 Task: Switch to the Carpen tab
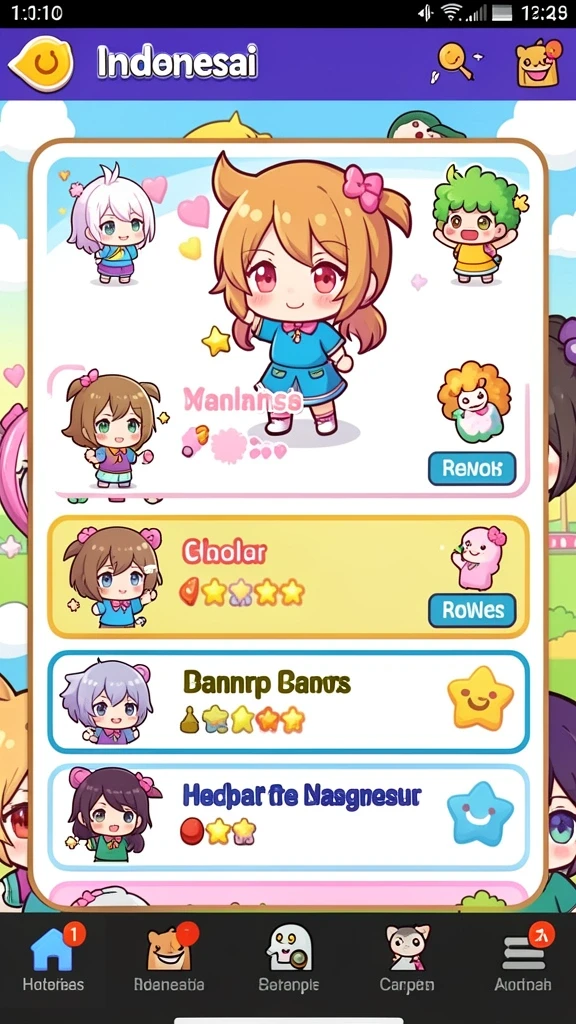[x=407, y=959]
